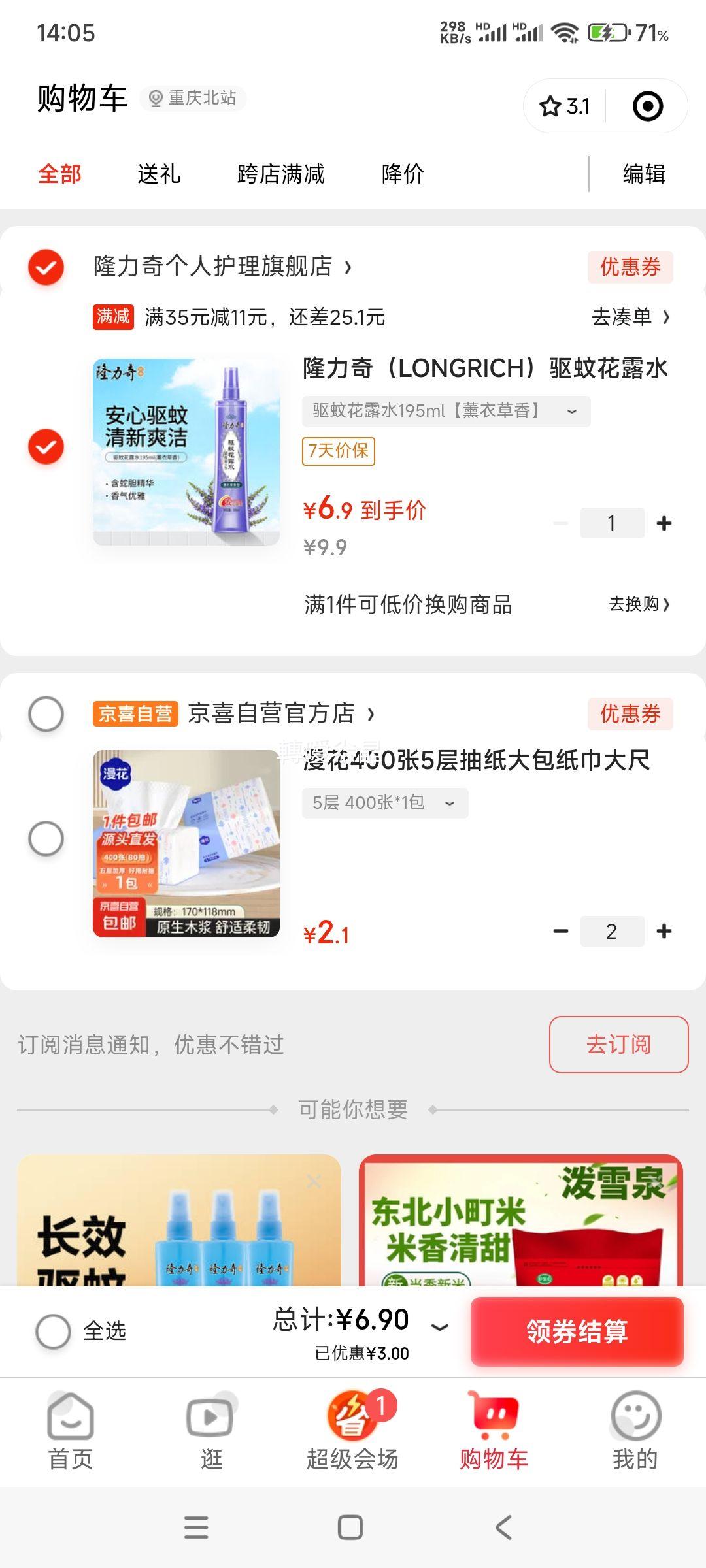This screenshot has height=1568, width=706.
Task: Tap 领券结算 to check out
Action: click(577, 1331)
